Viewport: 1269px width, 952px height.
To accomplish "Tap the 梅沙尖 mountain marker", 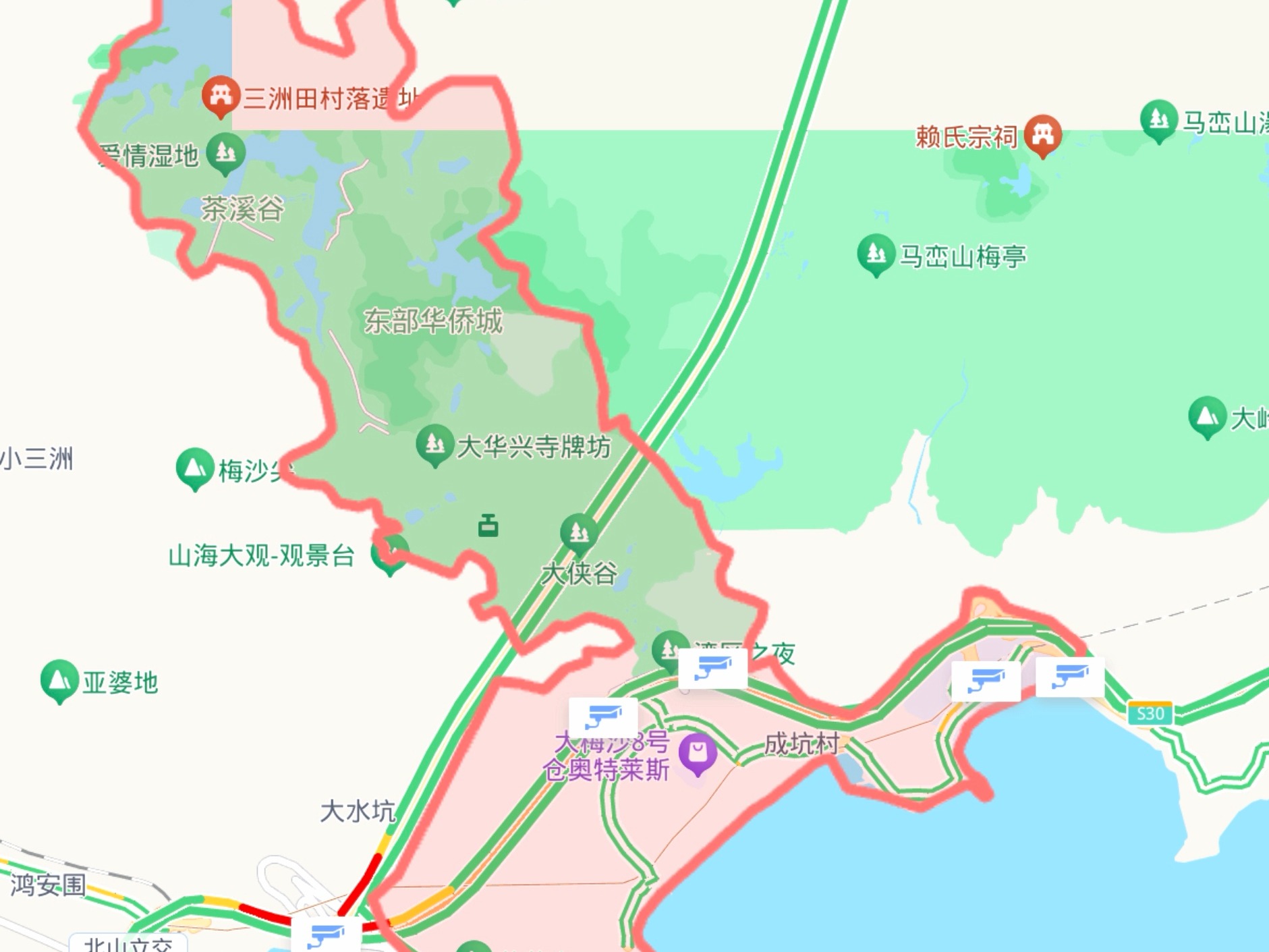I will pyautogui.click(x=195, y=468).
